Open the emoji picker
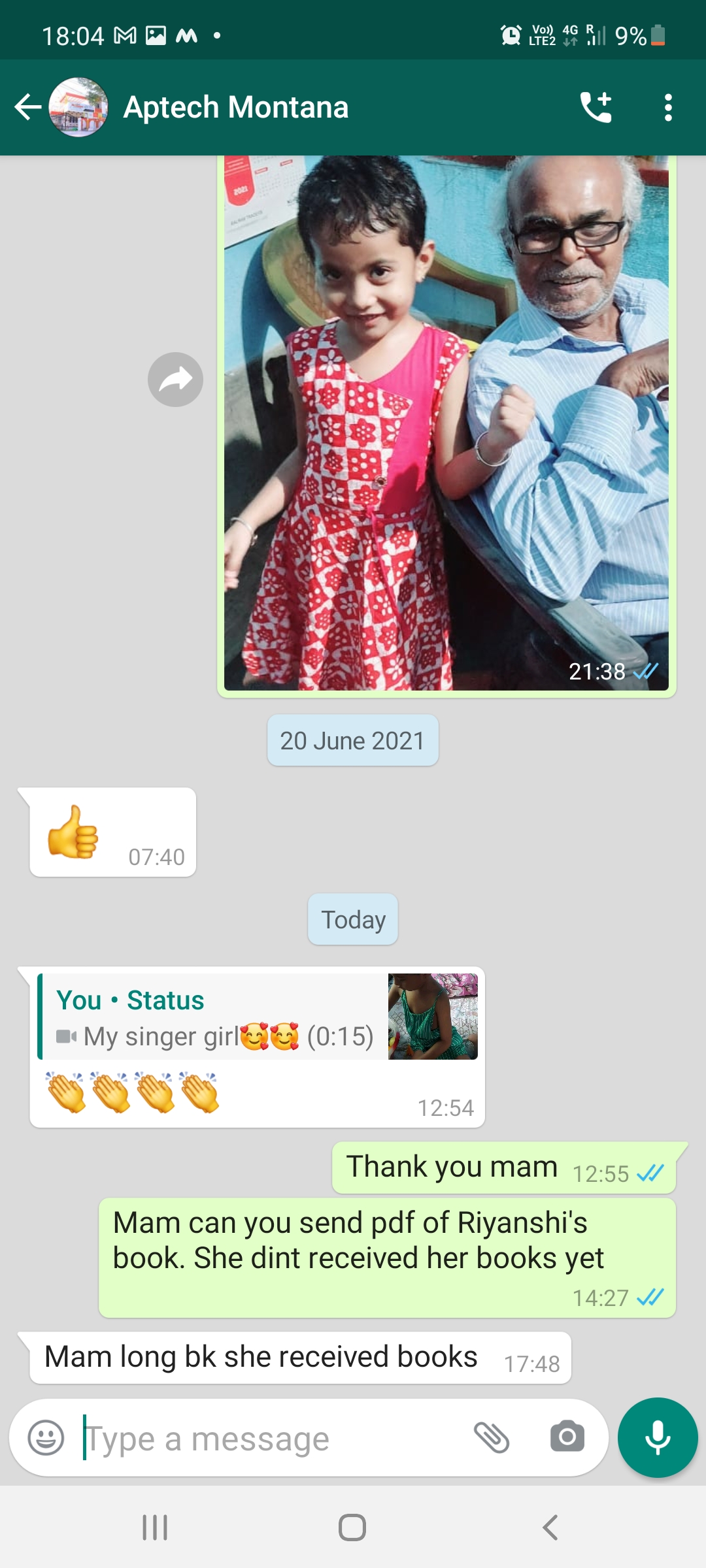 (x=46, y=1437)
